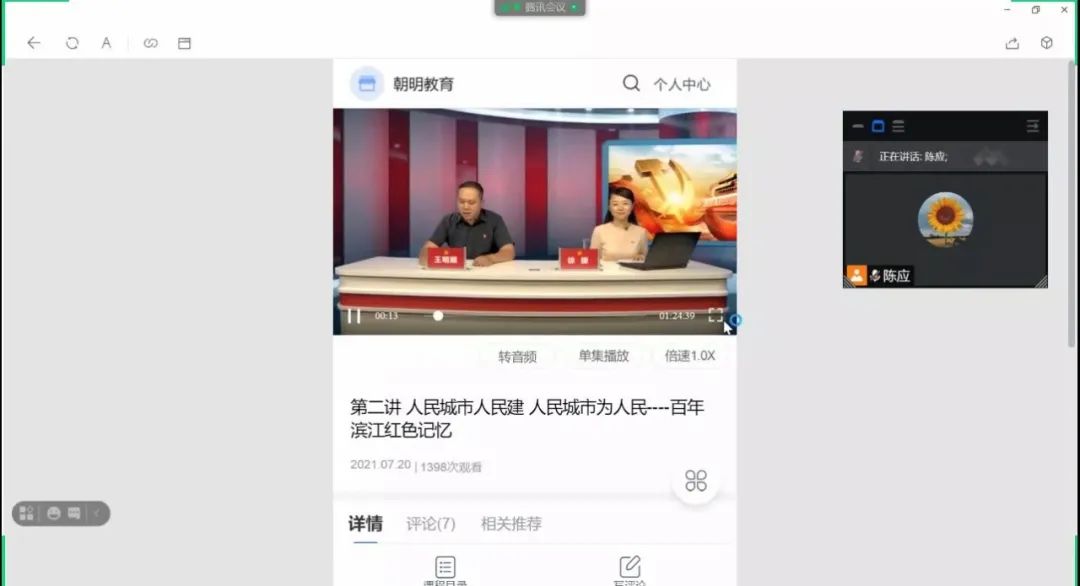Viewport: 1080px width, 586px height.
Task: Show the 相关推荐 tab
Action: [x=511, y=523]
